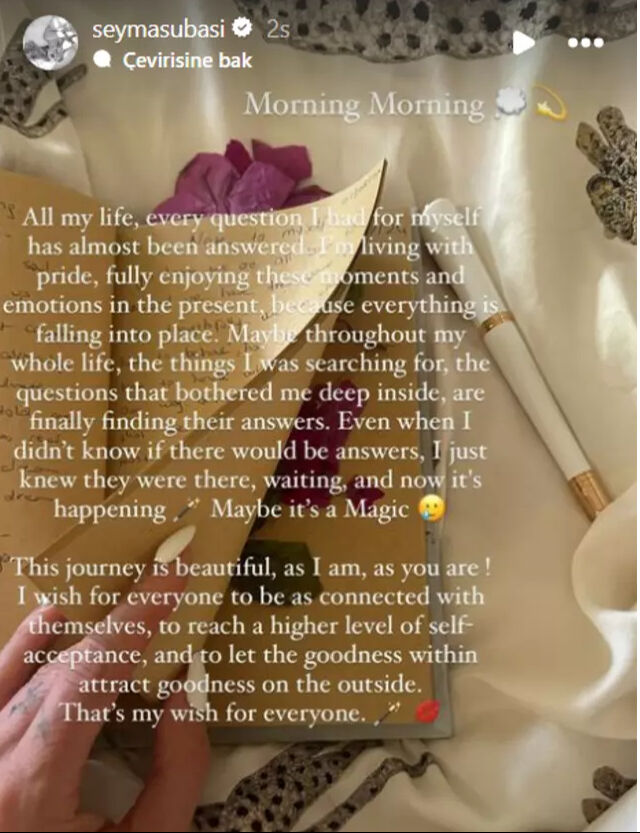Tap Çevirisine bak to see translation
Image resolution: width=640 pixels, height=833 pixels.
click(186, 60)
